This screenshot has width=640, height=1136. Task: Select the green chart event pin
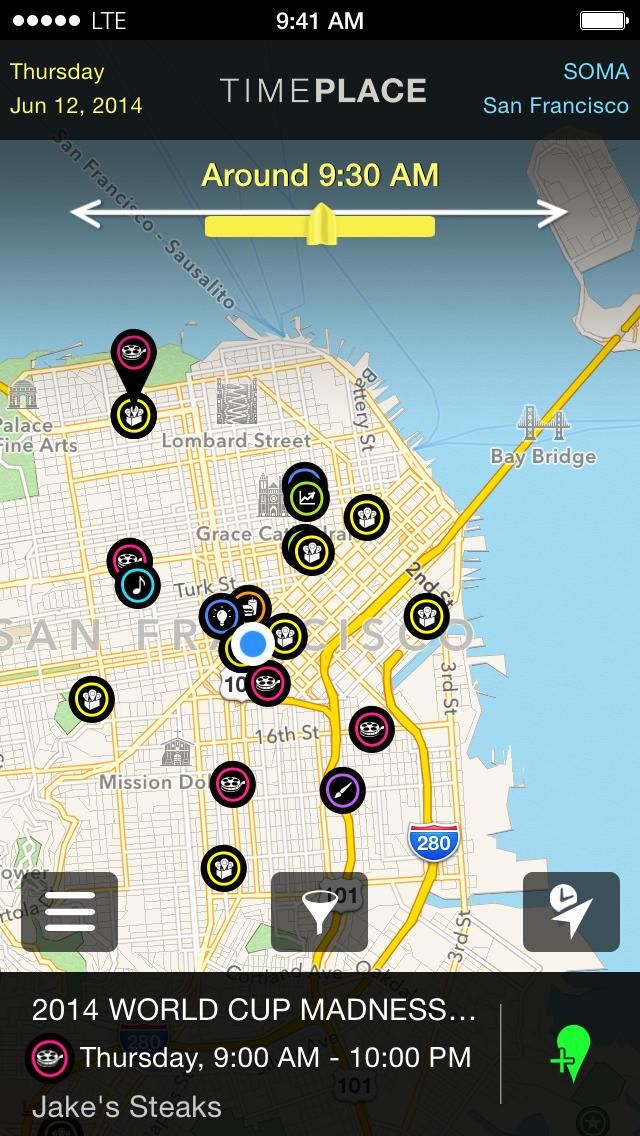(307, 497)
